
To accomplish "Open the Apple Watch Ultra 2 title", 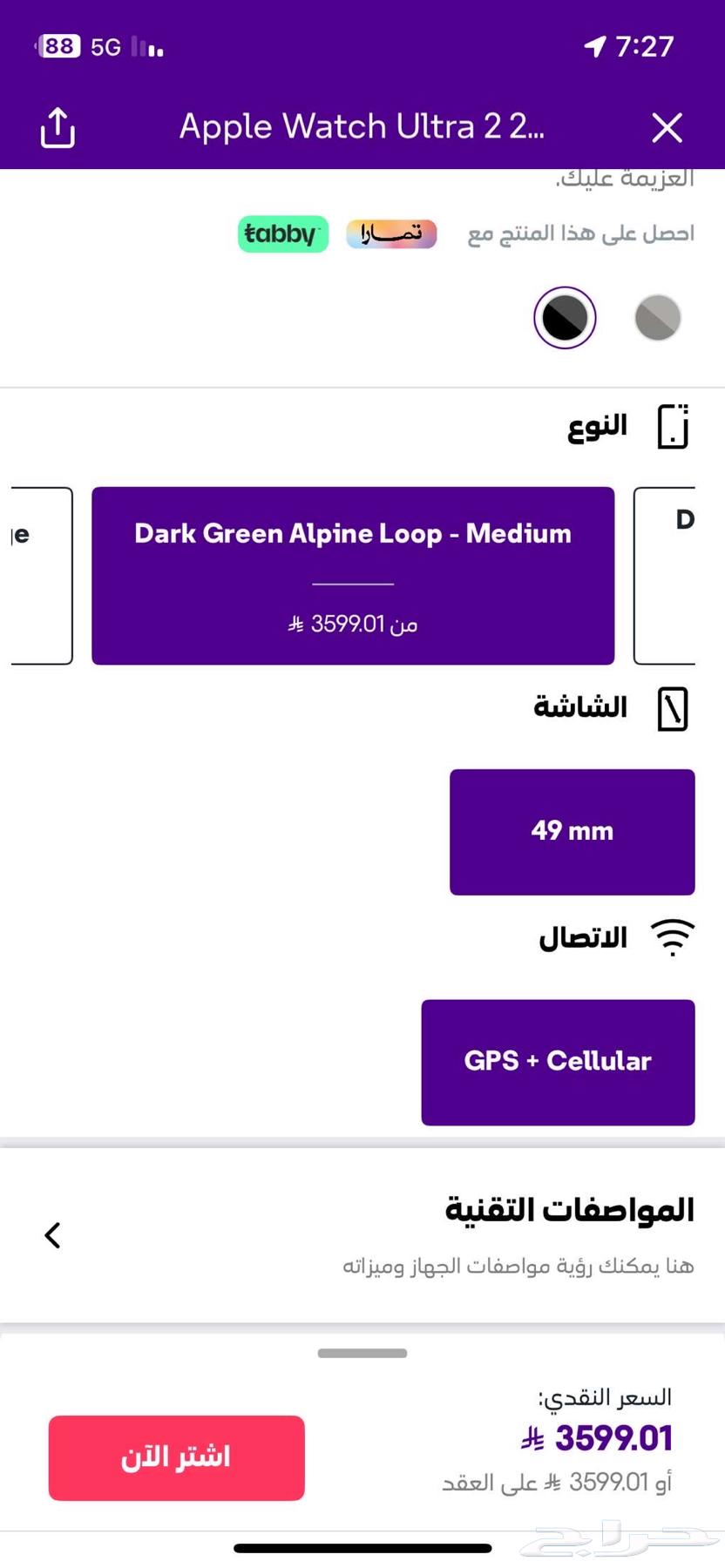I will tap(362, 125).
